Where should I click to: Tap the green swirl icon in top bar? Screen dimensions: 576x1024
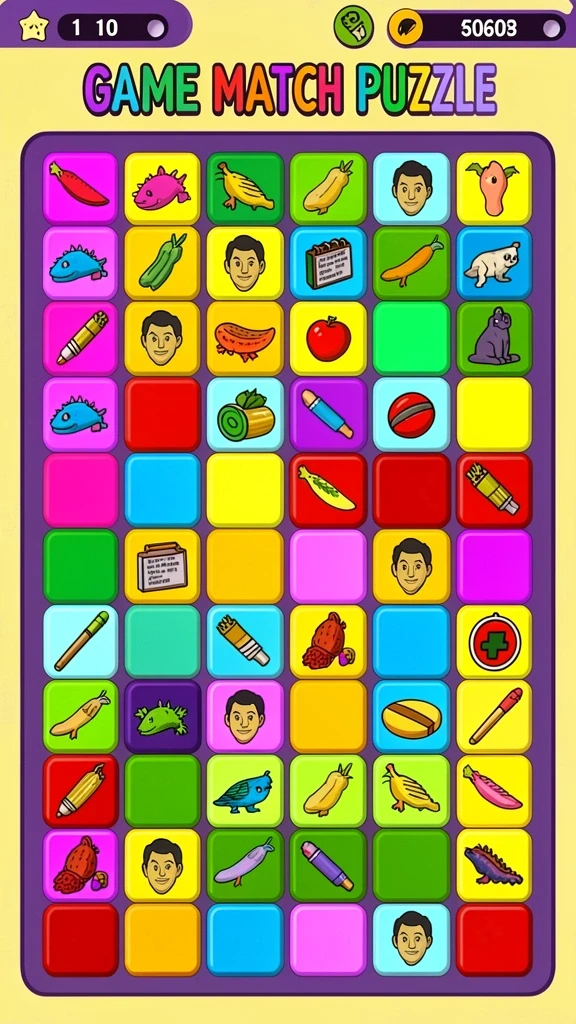click(353, 27)
